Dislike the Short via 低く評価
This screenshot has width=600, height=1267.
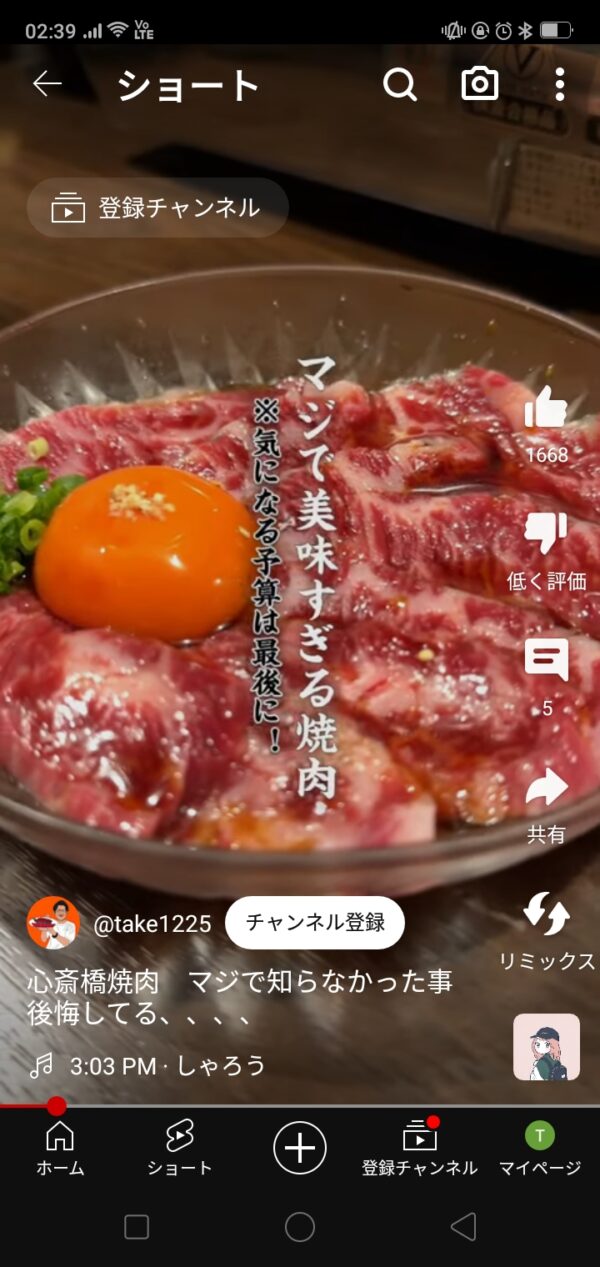(x=546, y=535)
